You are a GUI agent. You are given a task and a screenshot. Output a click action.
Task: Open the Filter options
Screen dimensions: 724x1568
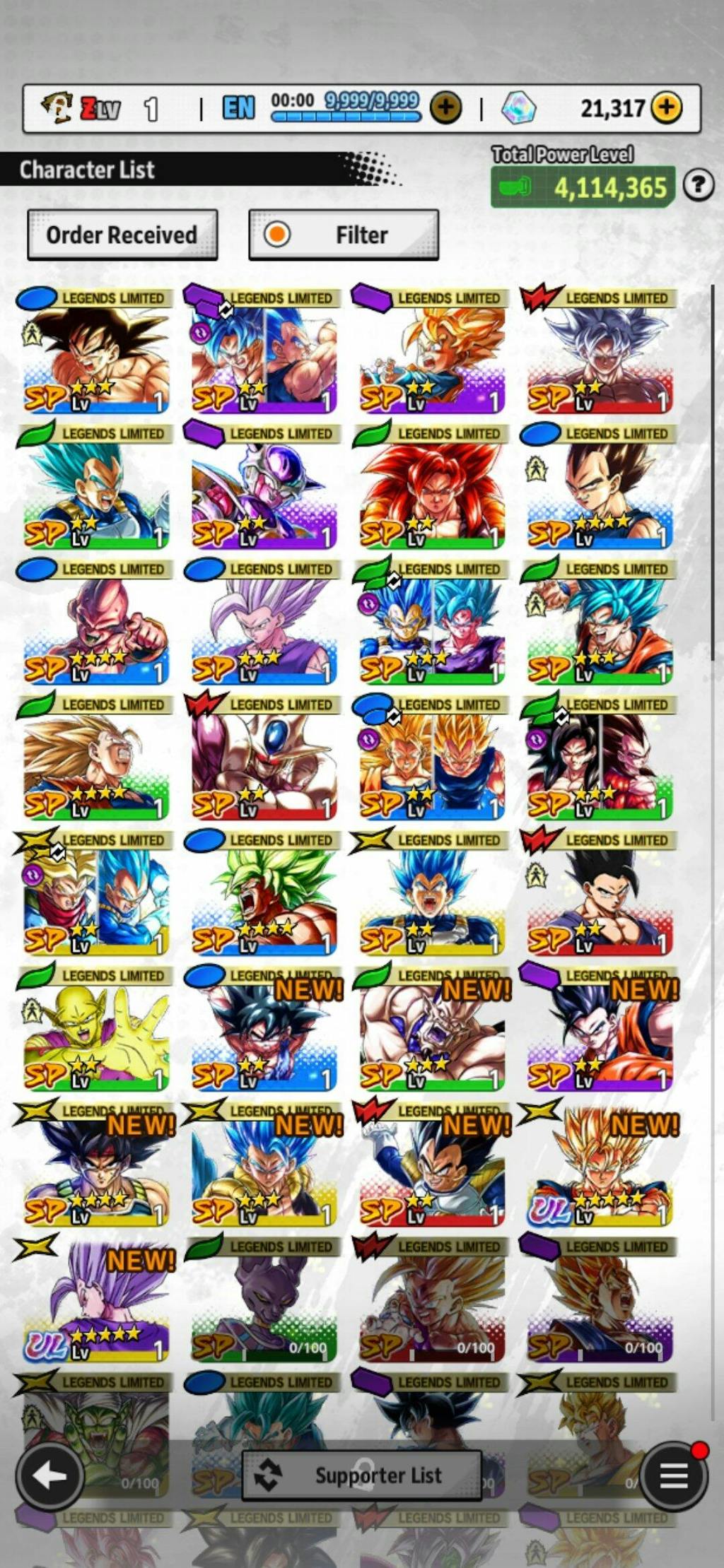(344, 235)
